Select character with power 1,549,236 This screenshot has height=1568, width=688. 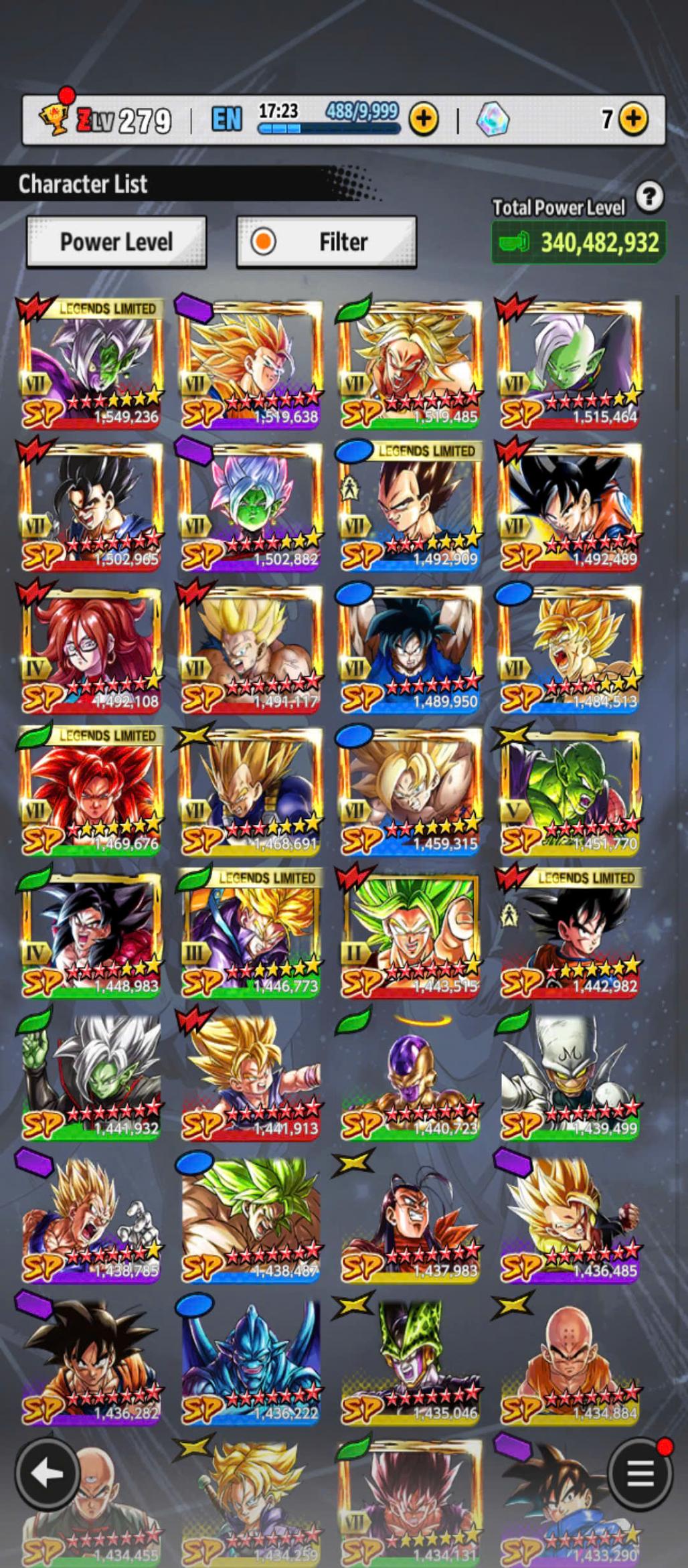tap(91, 365)
